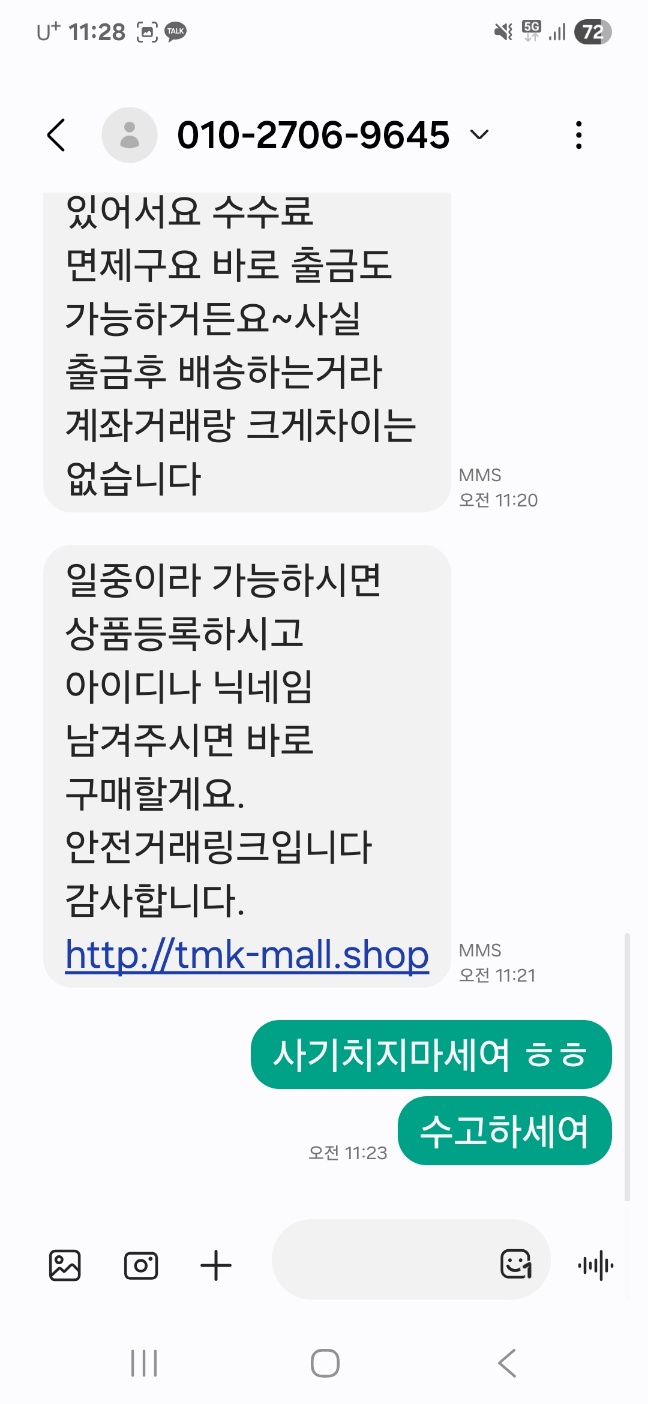Open the sticker and emoji picker
The height and width of the screenshot is (1404, 648).
[516, 1265]
